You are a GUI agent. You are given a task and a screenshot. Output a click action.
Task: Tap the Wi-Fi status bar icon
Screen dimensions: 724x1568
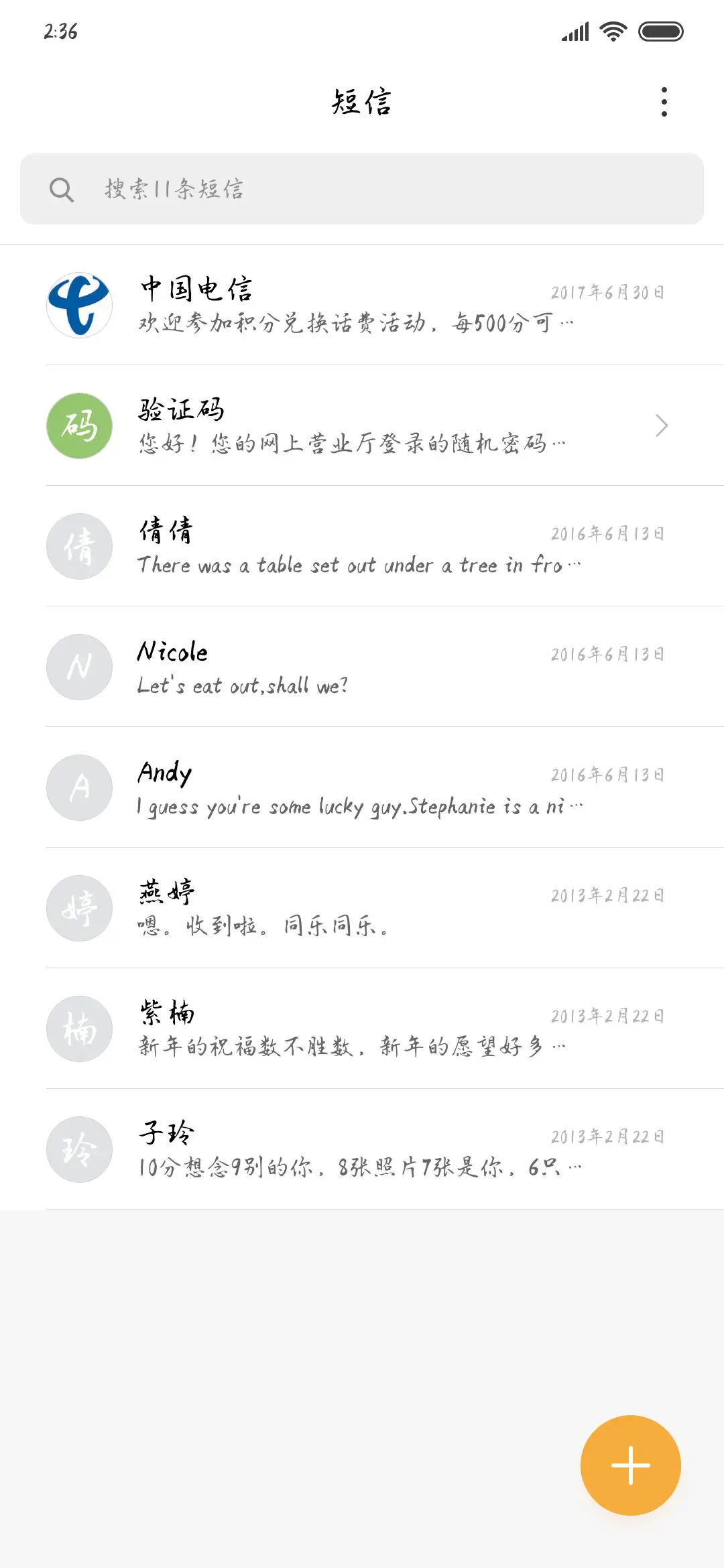pyautogui.click(x=612, y=31)
